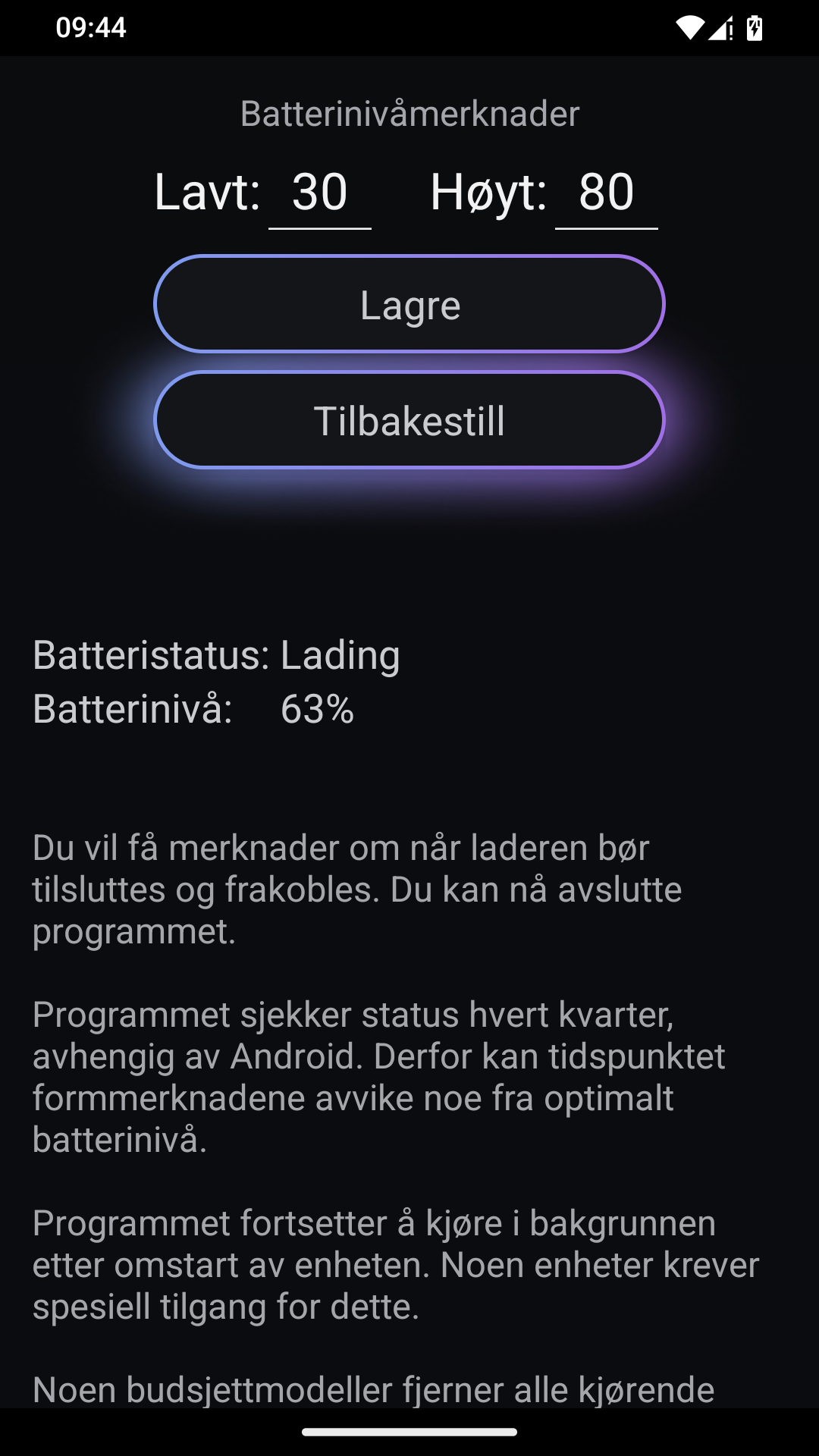Edit the Lavt battery level field
The image size is (819, 1456).
[x=320, y=193]
